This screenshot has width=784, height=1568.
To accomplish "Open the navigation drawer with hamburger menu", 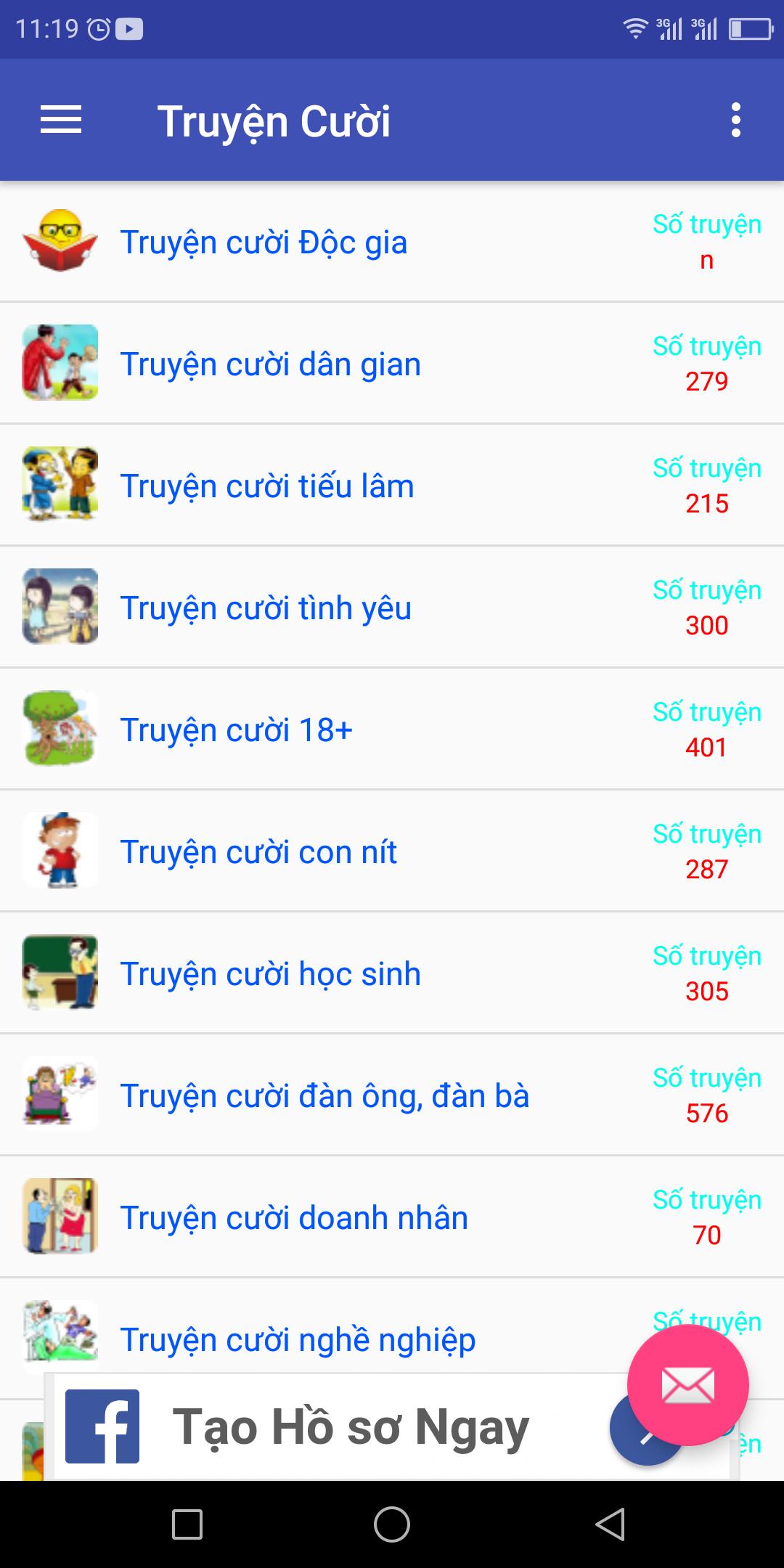I will point(61,120).
